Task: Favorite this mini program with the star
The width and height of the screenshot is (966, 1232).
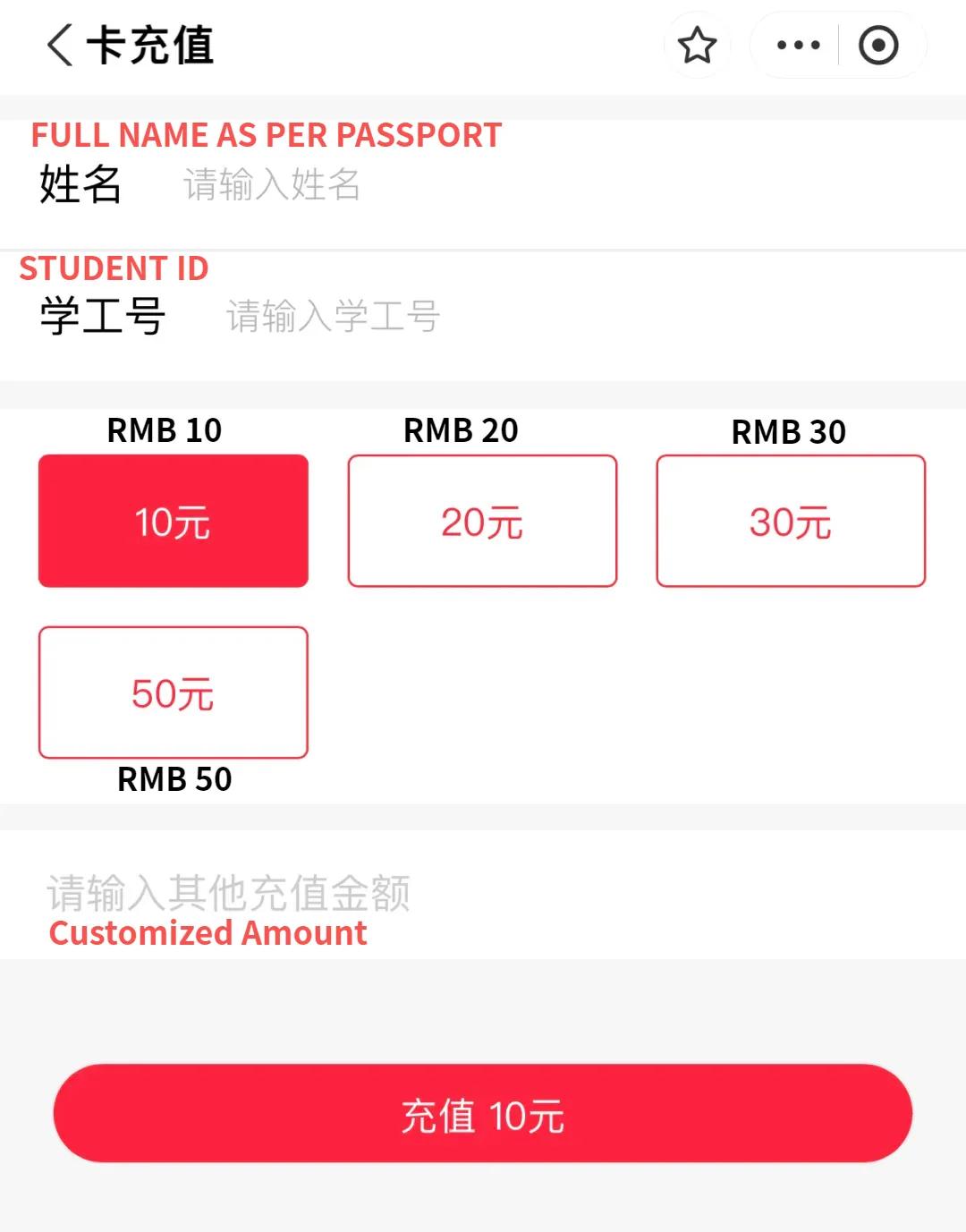Action: (697, 46)
